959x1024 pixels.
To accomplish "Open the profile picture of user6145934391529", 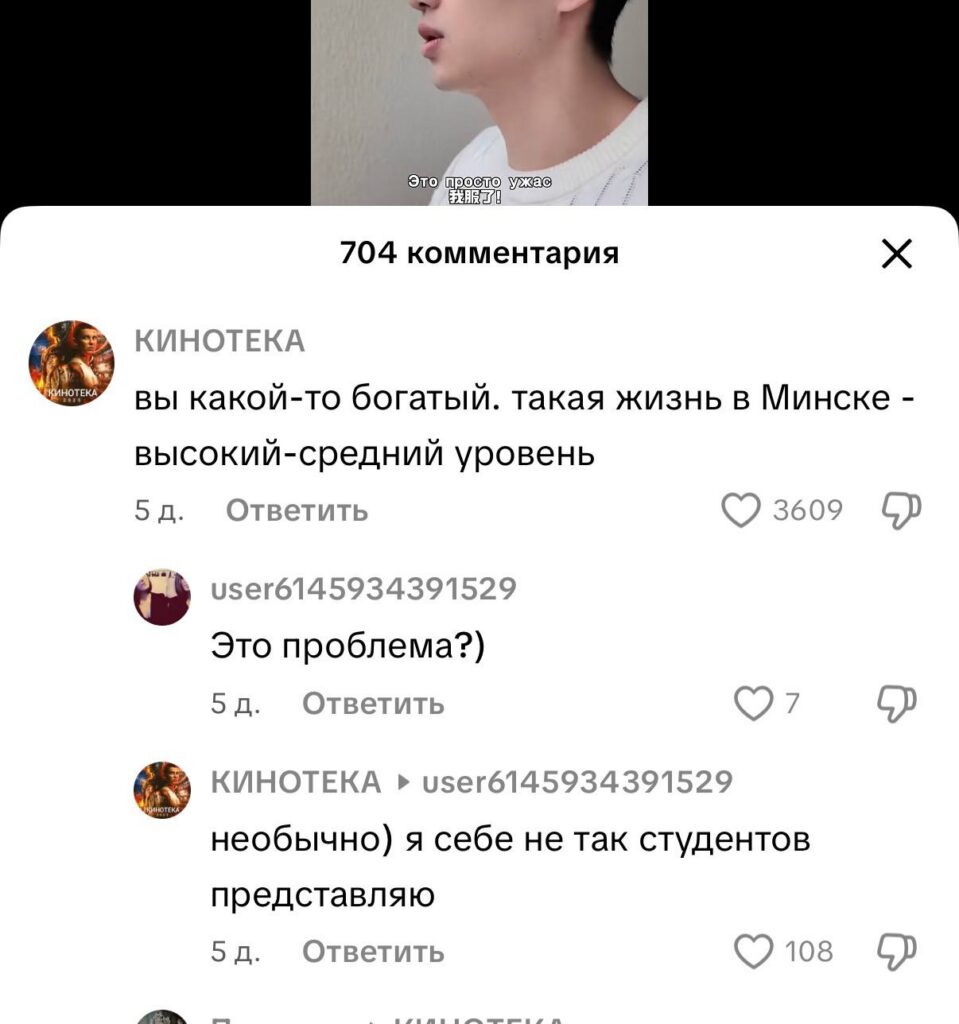I will 162,597.
